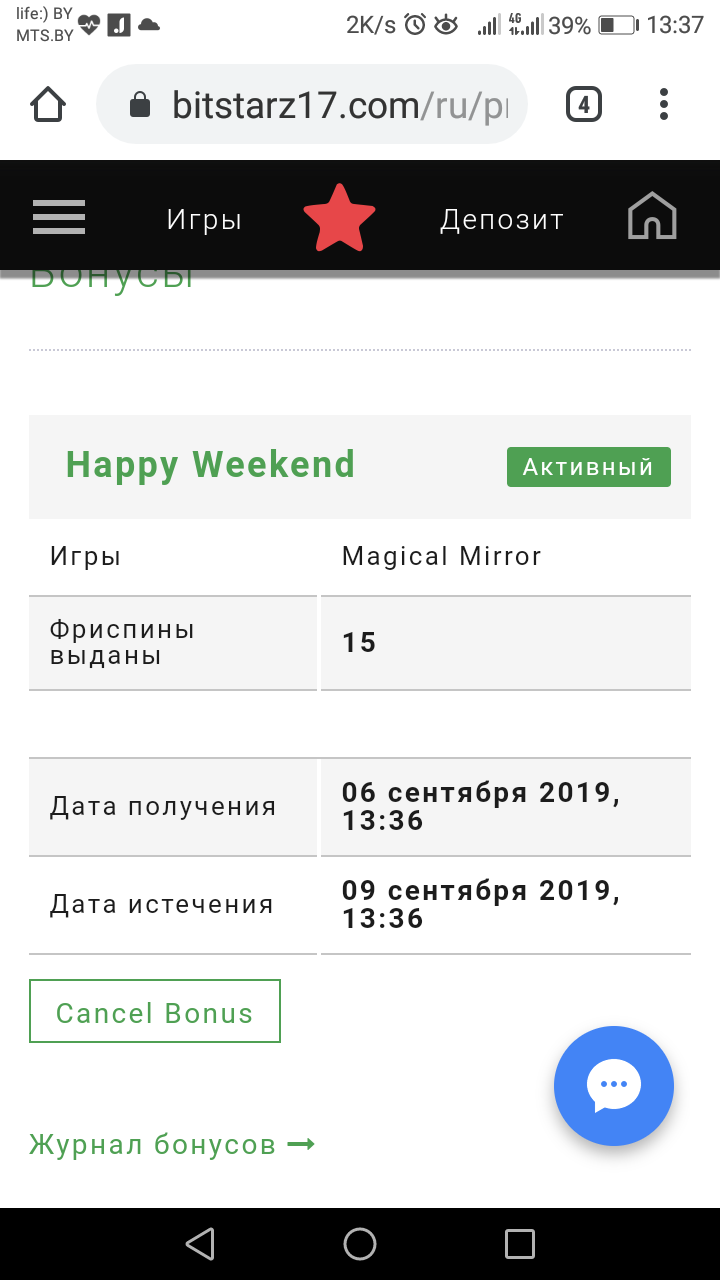Open the live chat bubble

614,1086
